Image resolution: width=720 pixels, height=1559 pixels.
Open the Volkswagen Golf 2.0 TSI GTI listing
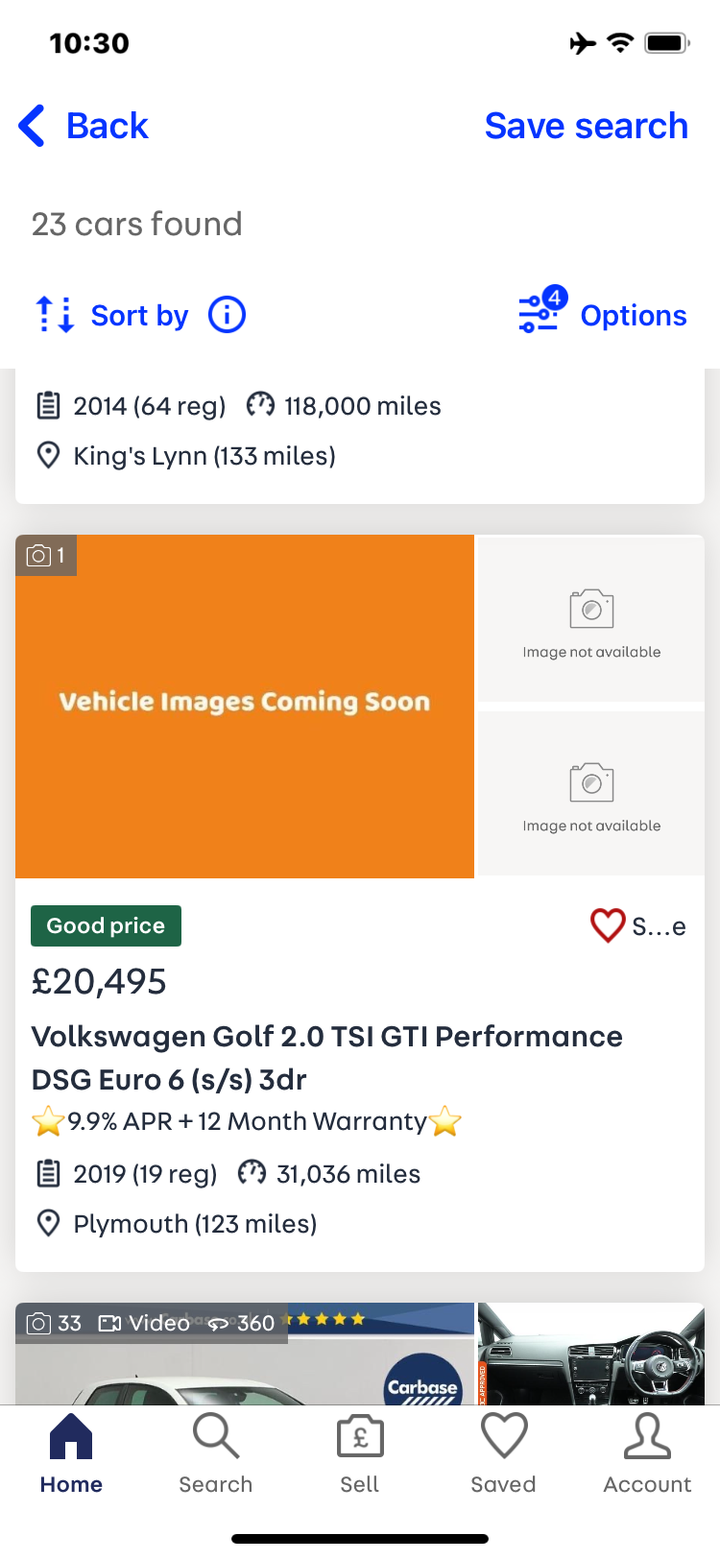tap(327, 1057)
